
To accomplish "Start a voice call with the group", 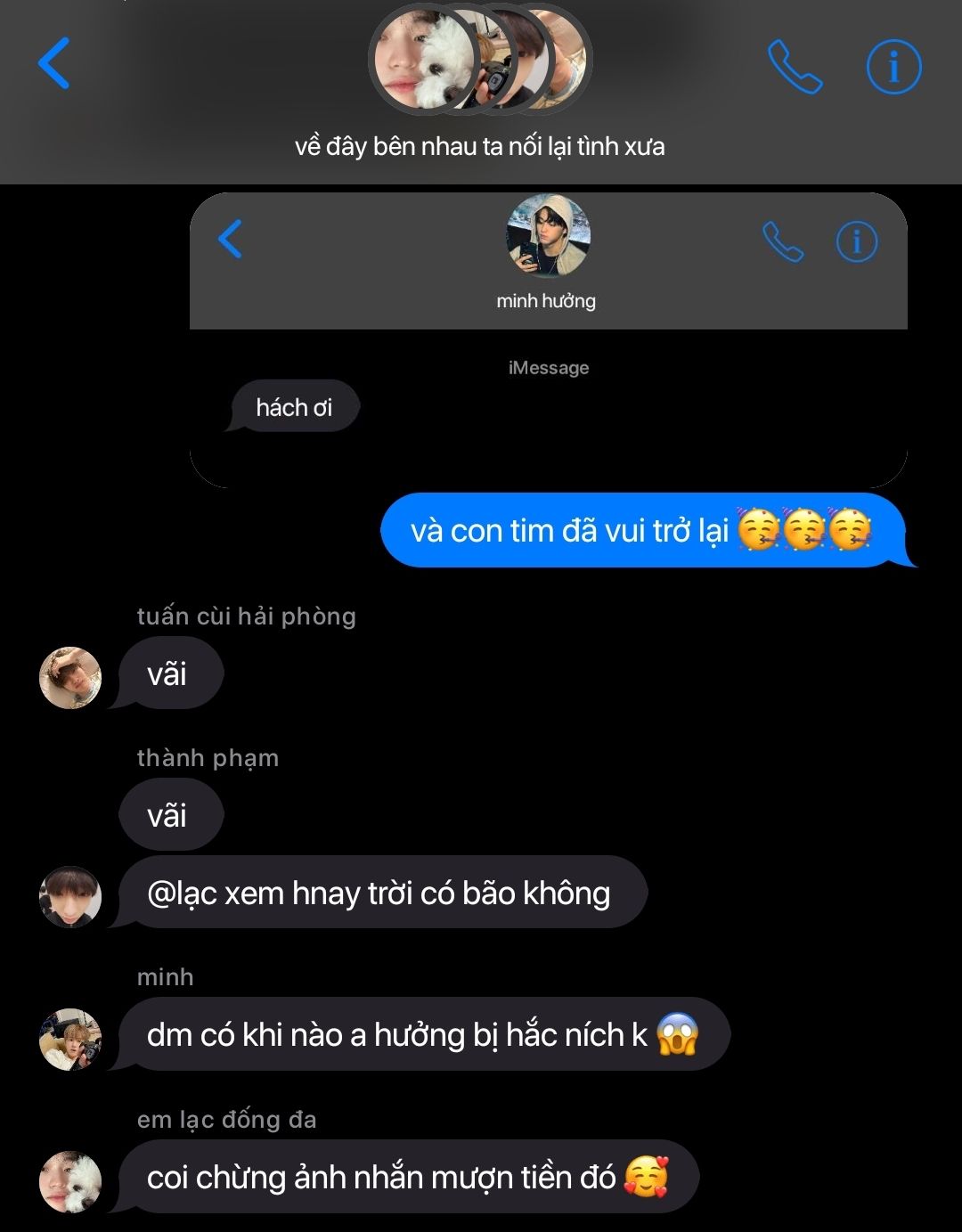I will (x=795, y=66).
